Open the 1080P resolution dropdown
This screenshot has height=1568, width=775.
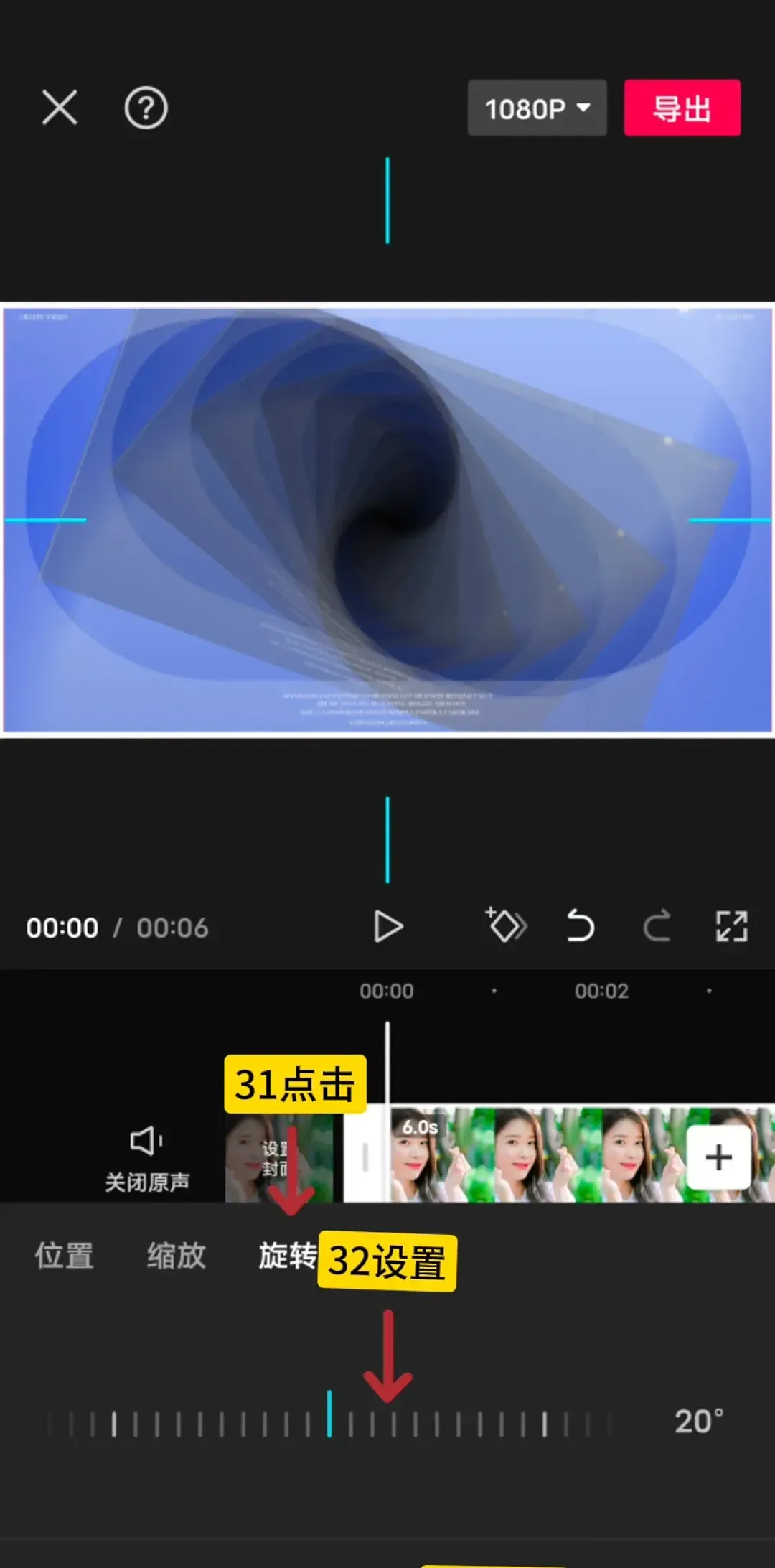pyautogui.click(x=537, y=108)
